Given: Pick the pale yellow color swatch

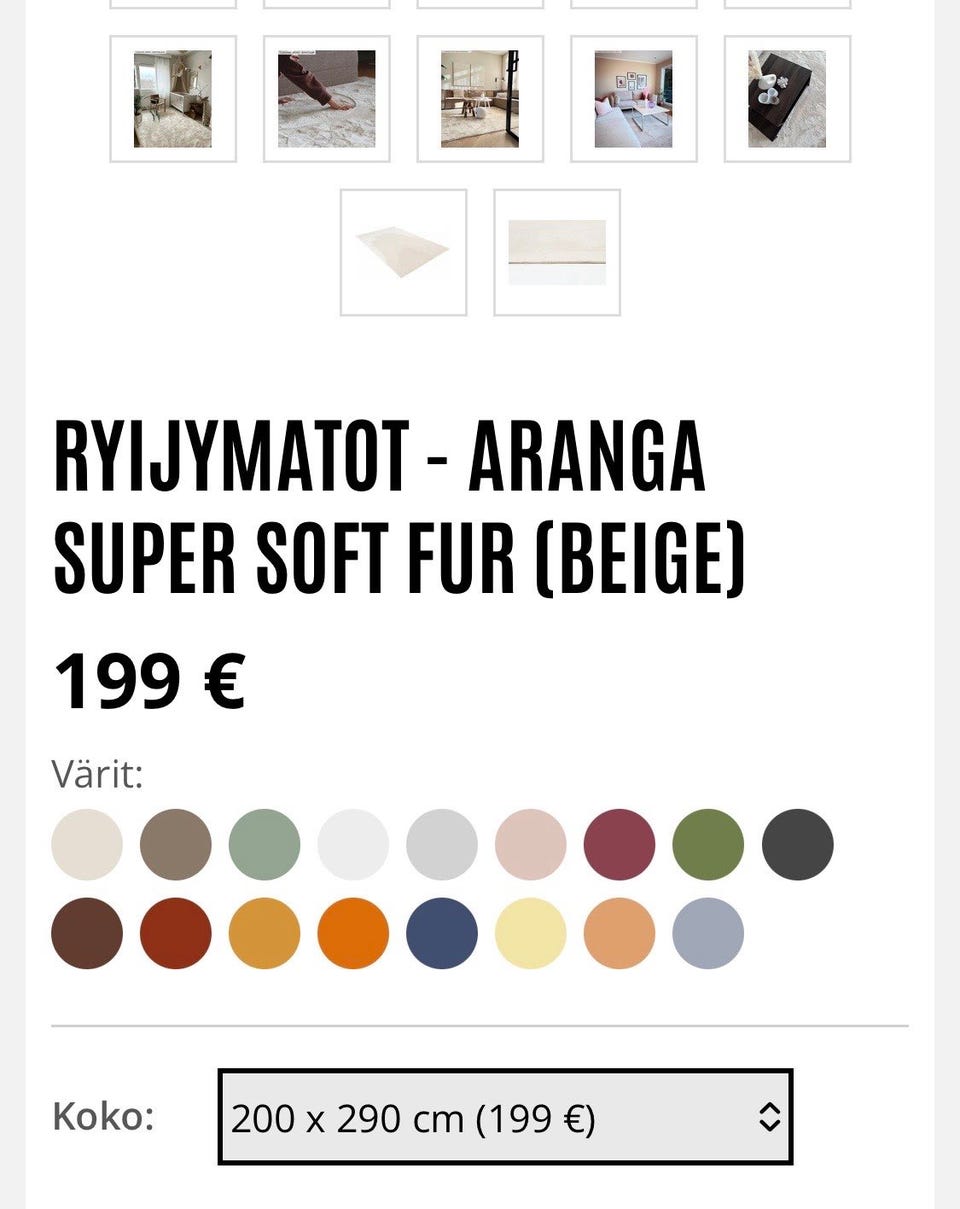Looking at the screenshot, I should [530, 933].
